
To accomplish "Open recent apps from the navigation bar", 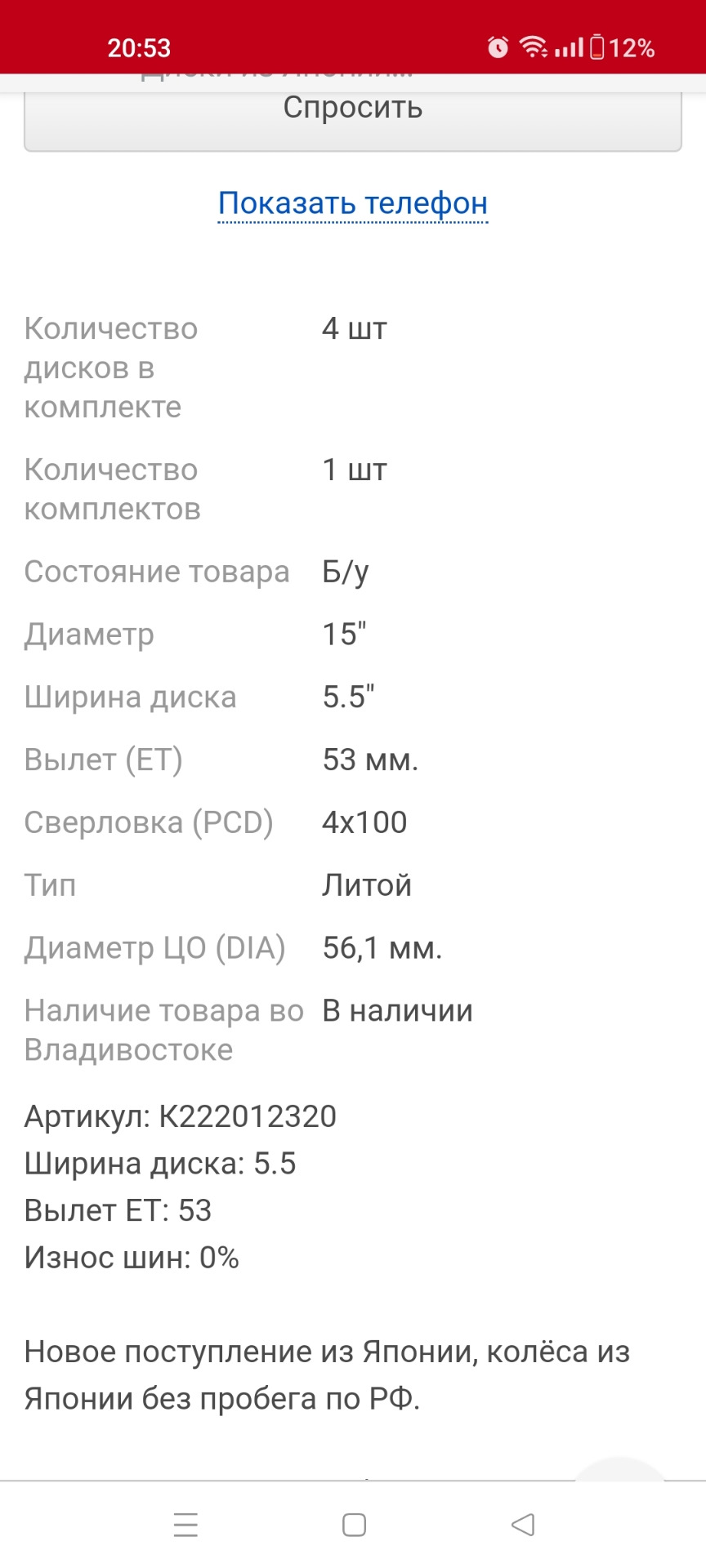I will pyautogui.click(x=186, y=1524).
